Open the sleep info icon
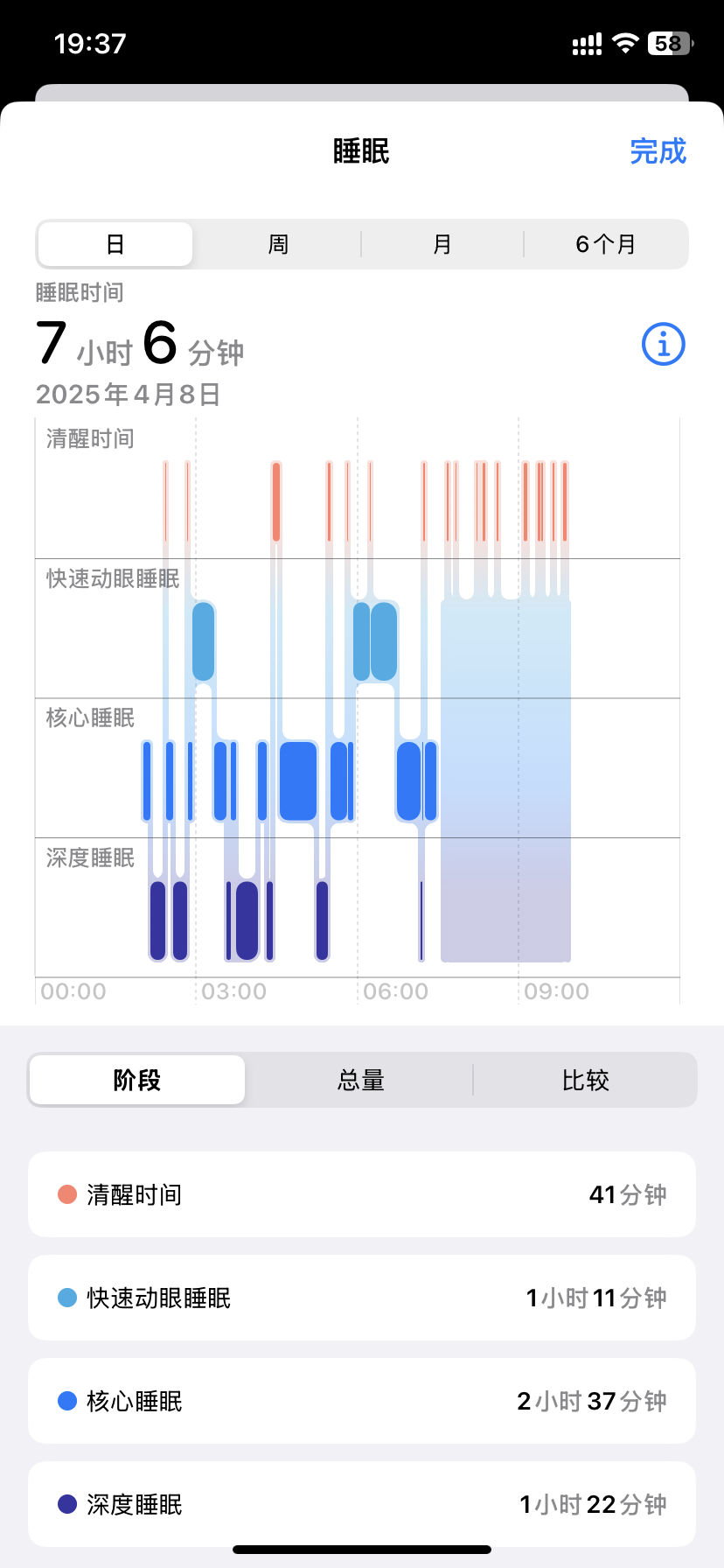Viewport: 724px width, 1568px height. 664,344
